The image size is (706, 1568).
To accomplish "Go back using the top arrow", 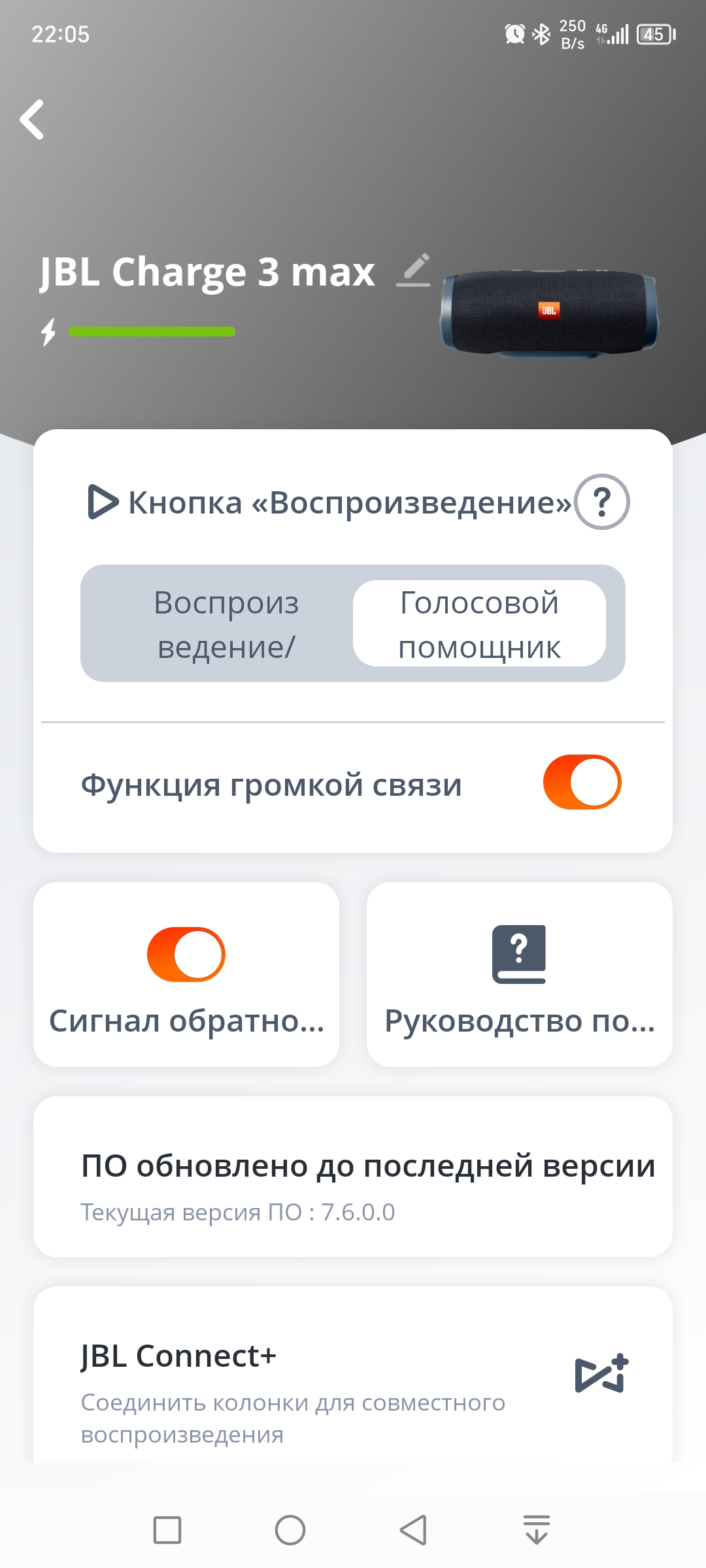I will [x=33, y=120].
